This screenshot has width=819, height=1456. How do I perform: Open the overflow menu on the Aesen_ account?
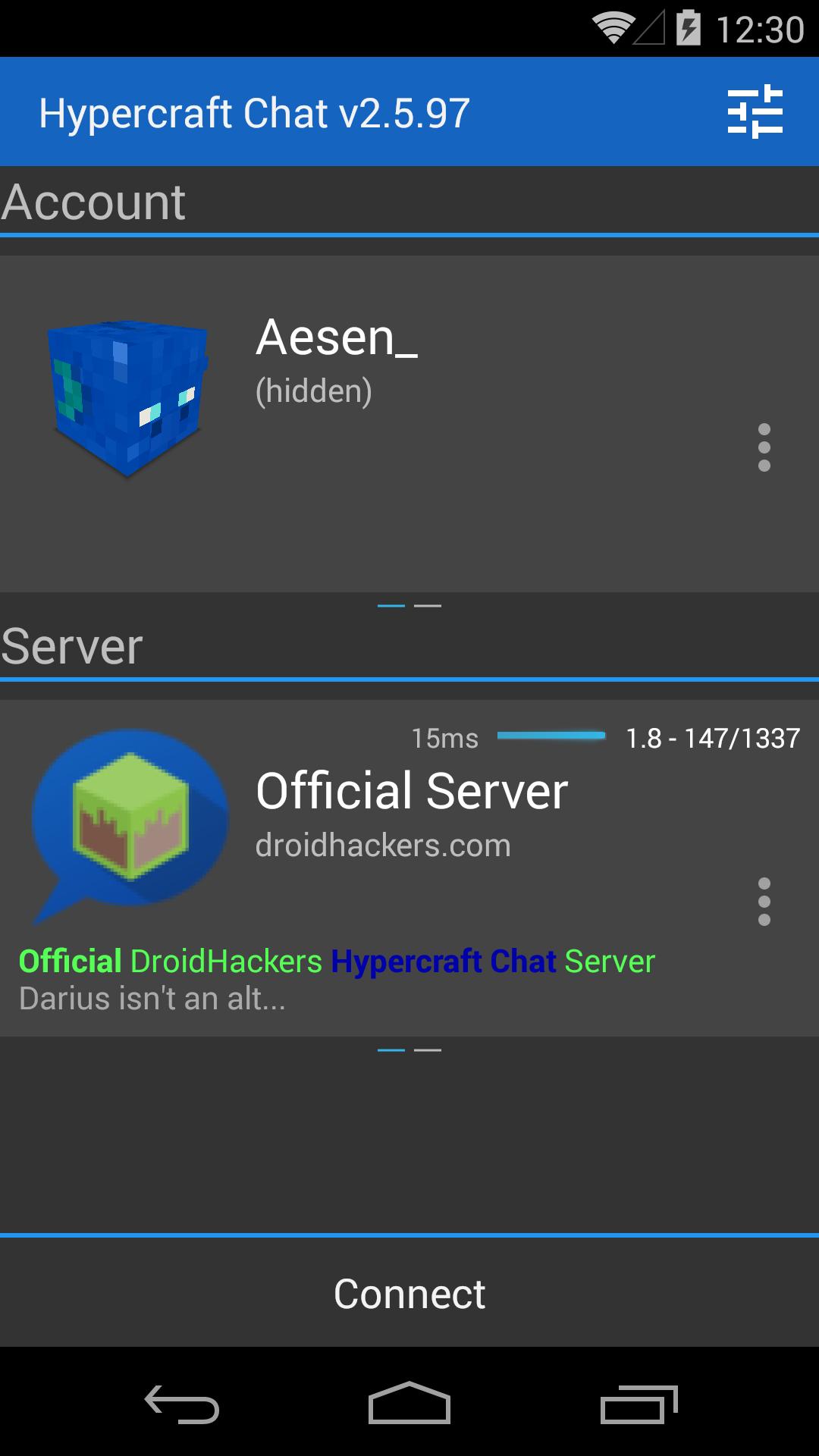764,447
